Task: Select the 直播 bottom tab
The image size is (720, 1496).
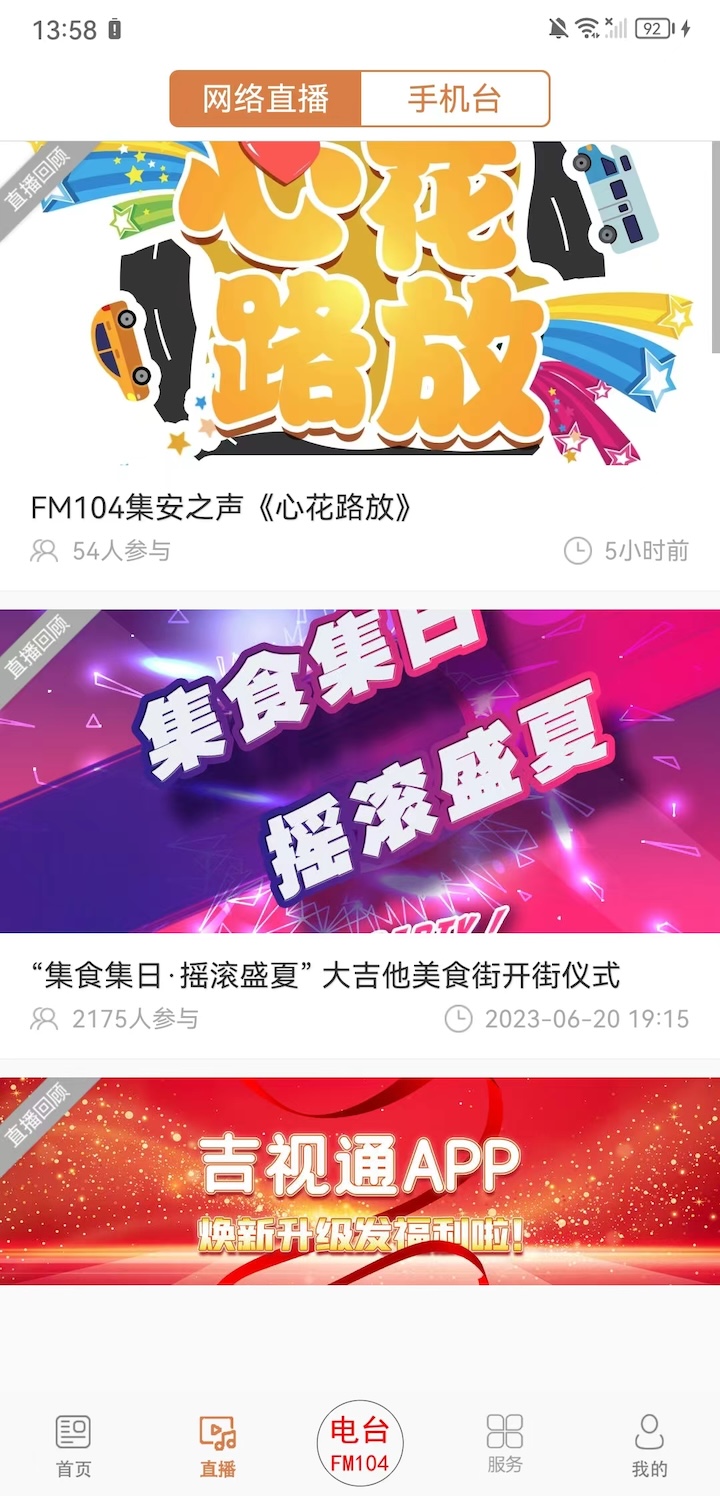Action: (217, 1445)
